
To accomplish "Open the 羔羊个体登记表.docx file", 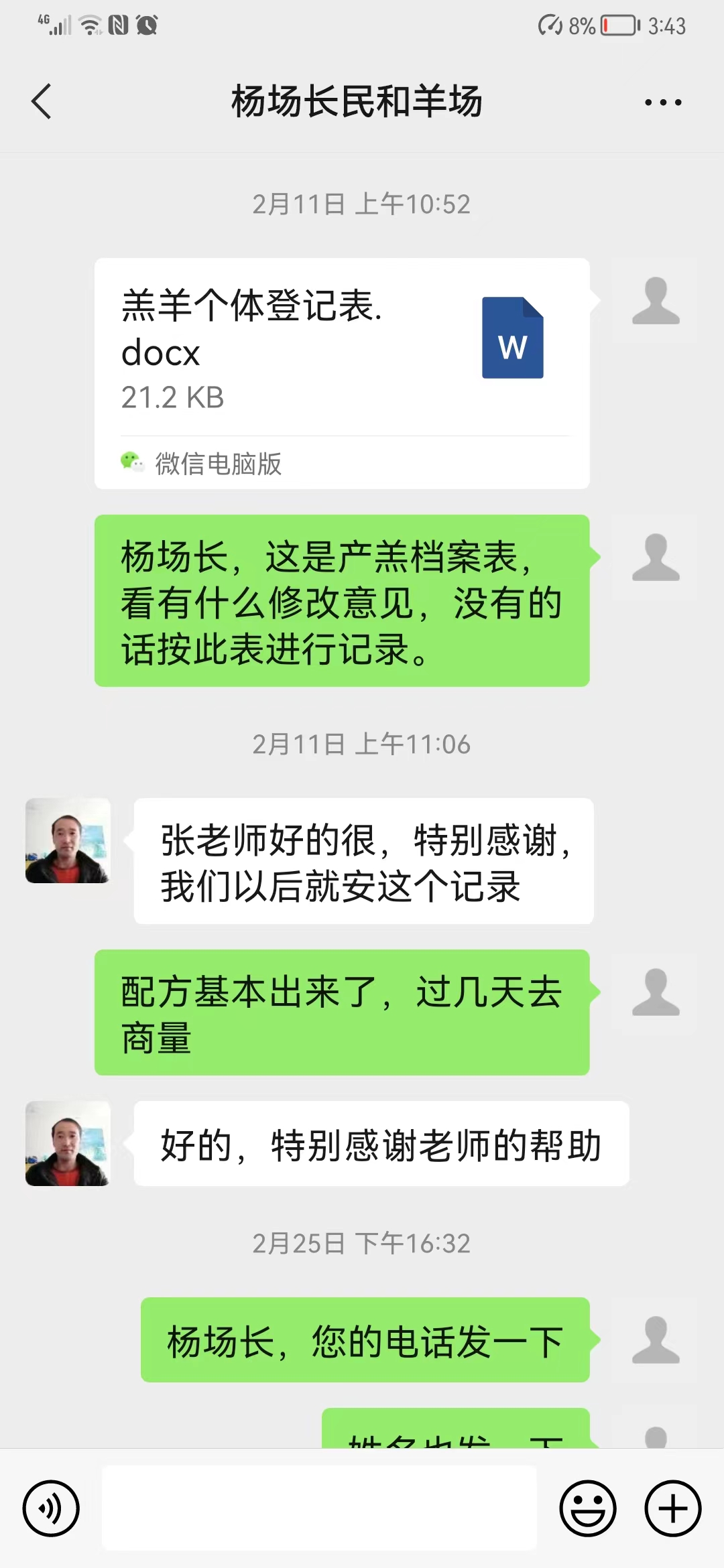I will [342, 373].
